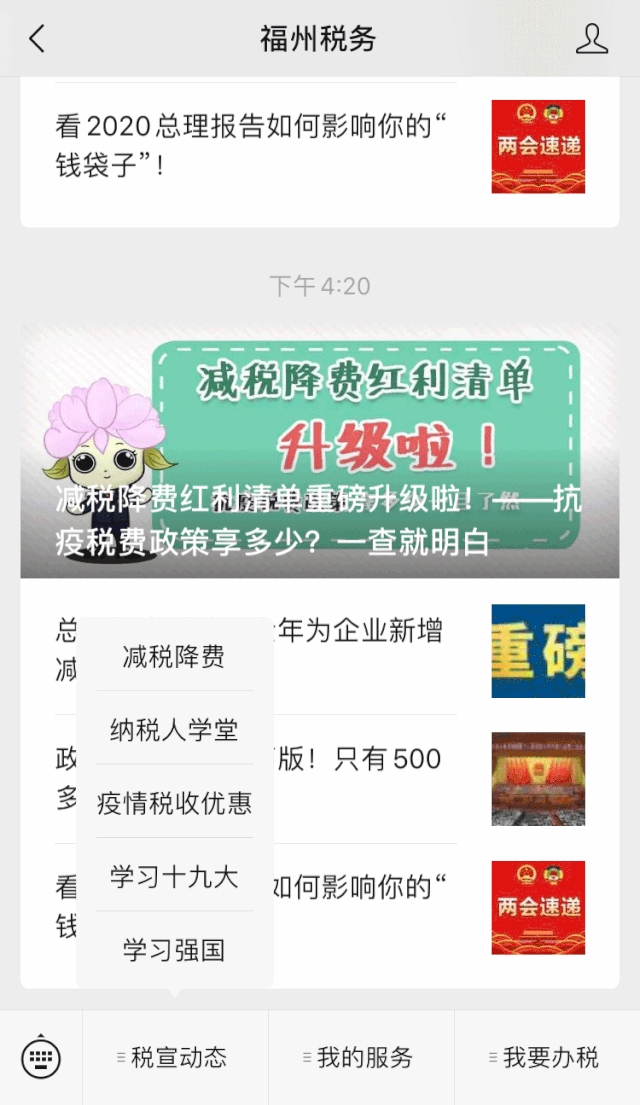Open 学习十九大 from the popup menu
The height and width of the screenshot is (1105, 640).
pos(174,877)
